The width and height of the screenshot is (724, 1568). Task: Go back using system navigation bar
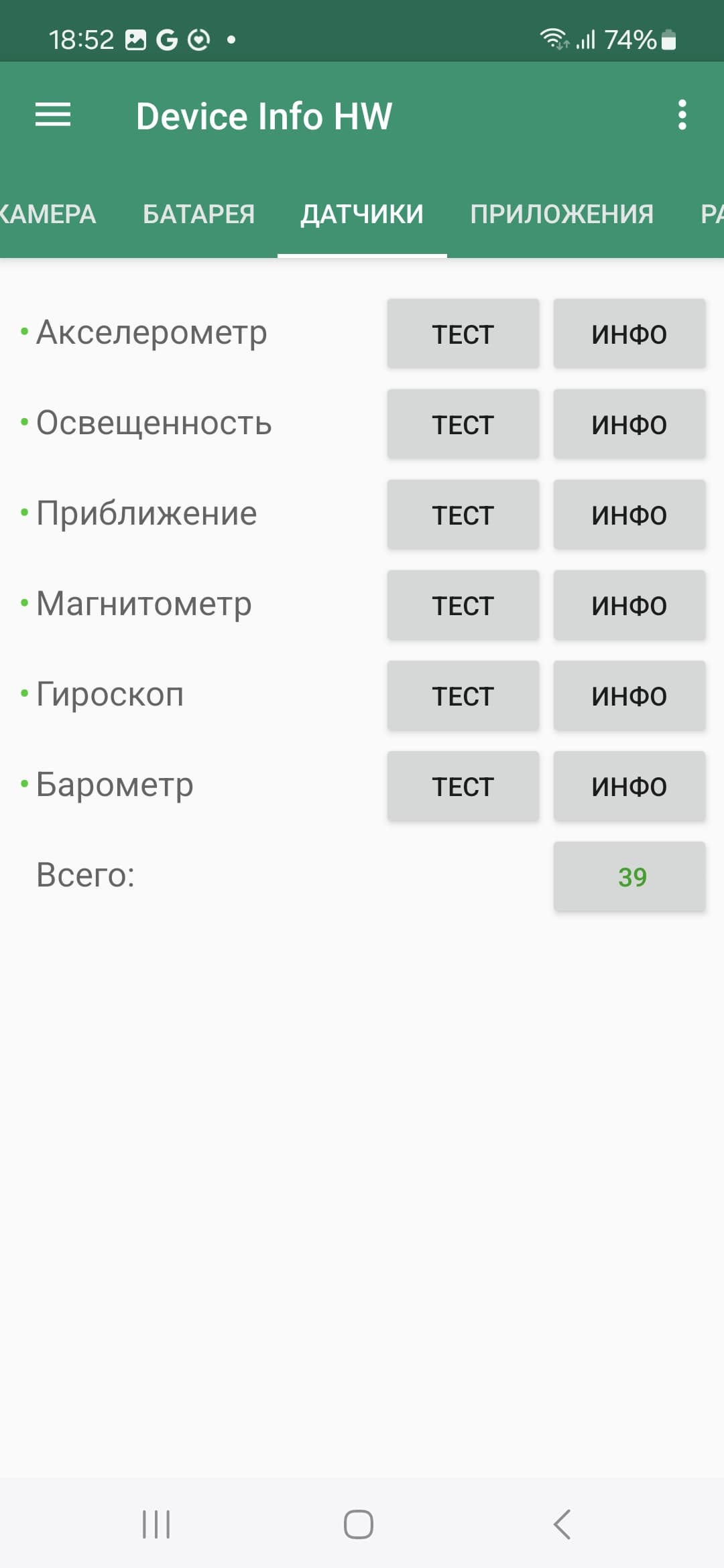tap(562, 1524)
